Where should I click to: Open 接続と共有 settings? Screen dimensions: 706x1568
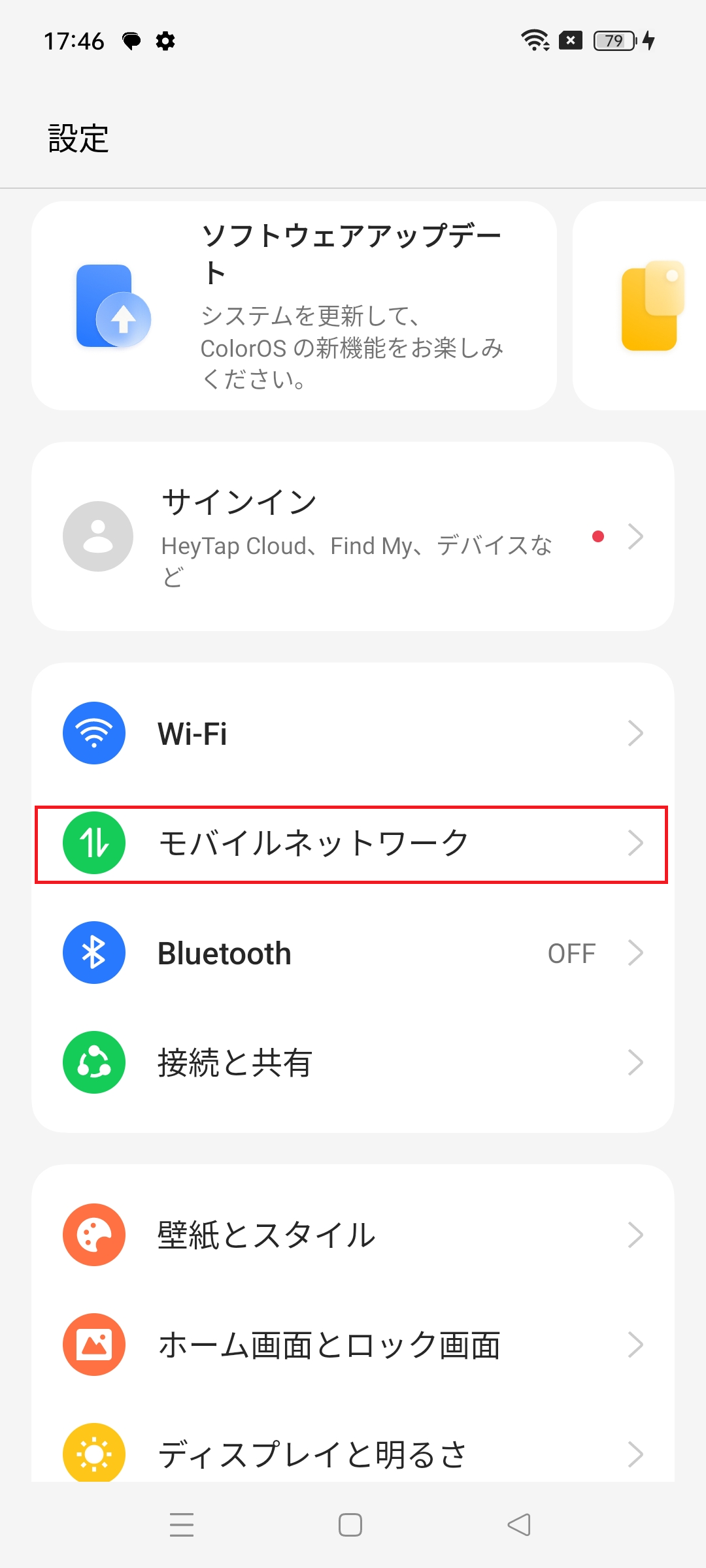[353, 1062]
